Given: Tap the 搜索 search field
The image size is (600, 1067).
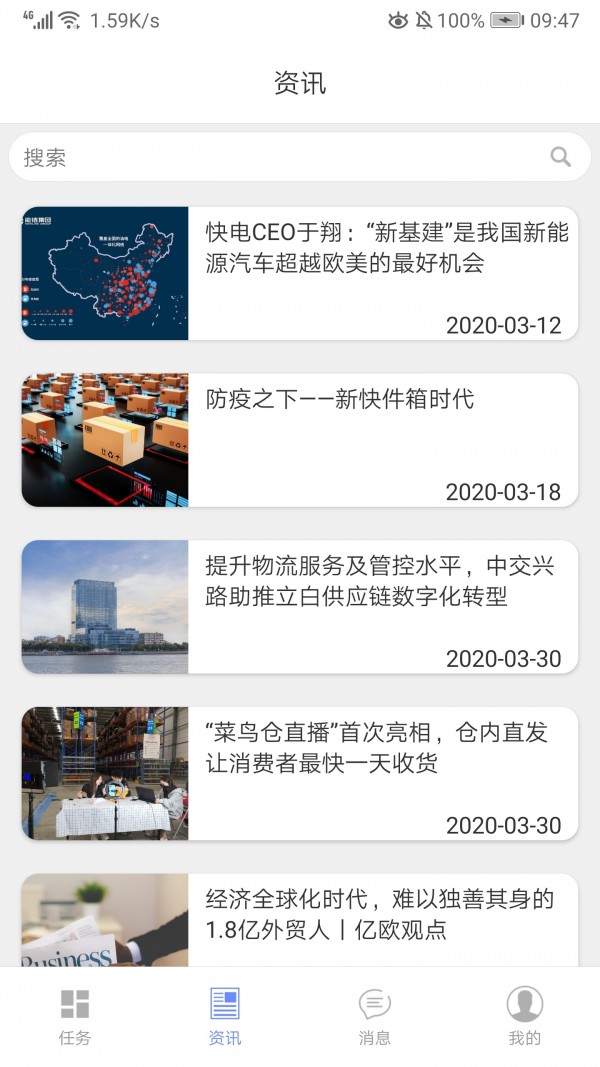Looking at the screenshot, I should pos(280,157).
